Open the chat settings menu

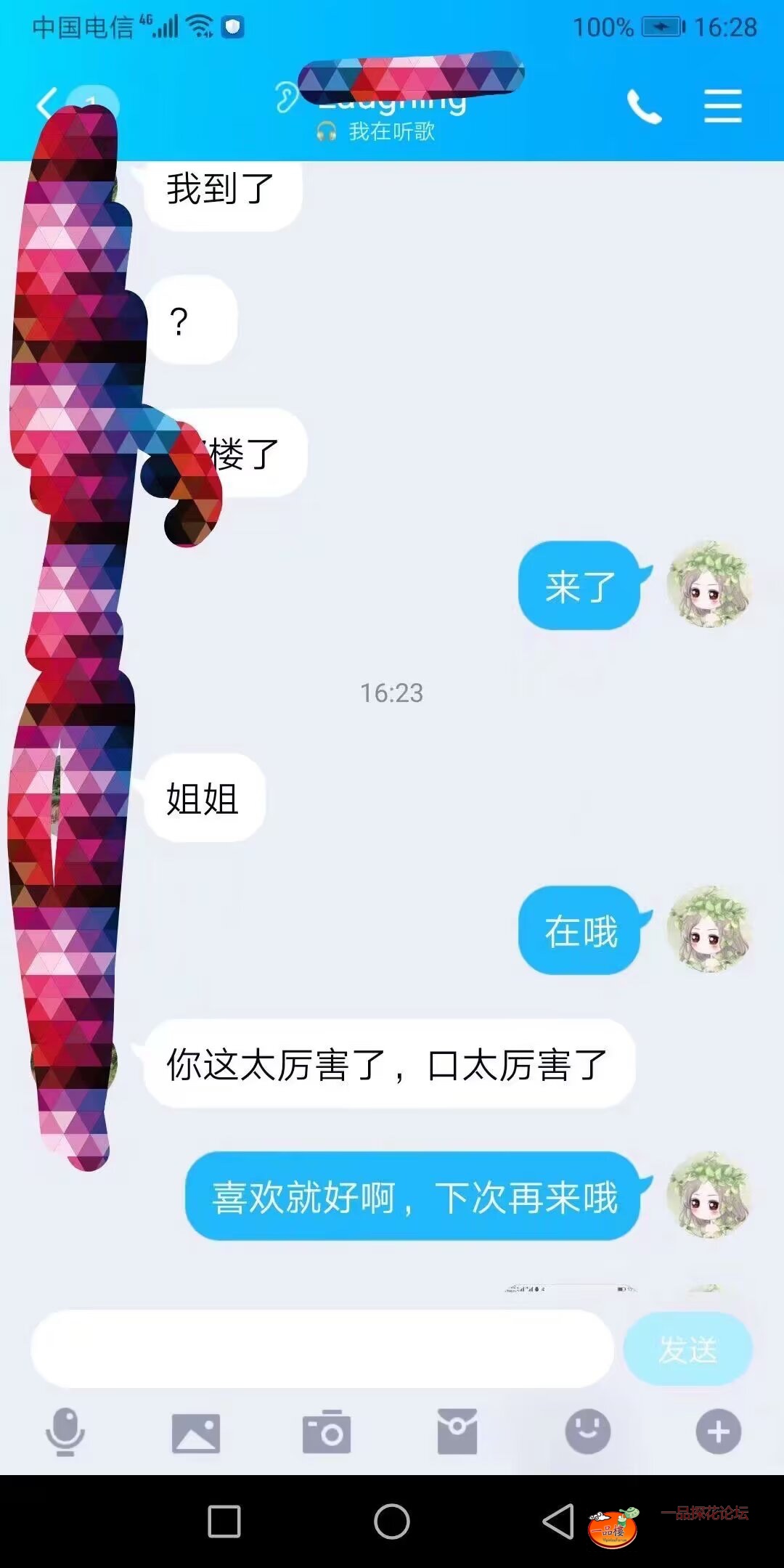pos(722,107)
